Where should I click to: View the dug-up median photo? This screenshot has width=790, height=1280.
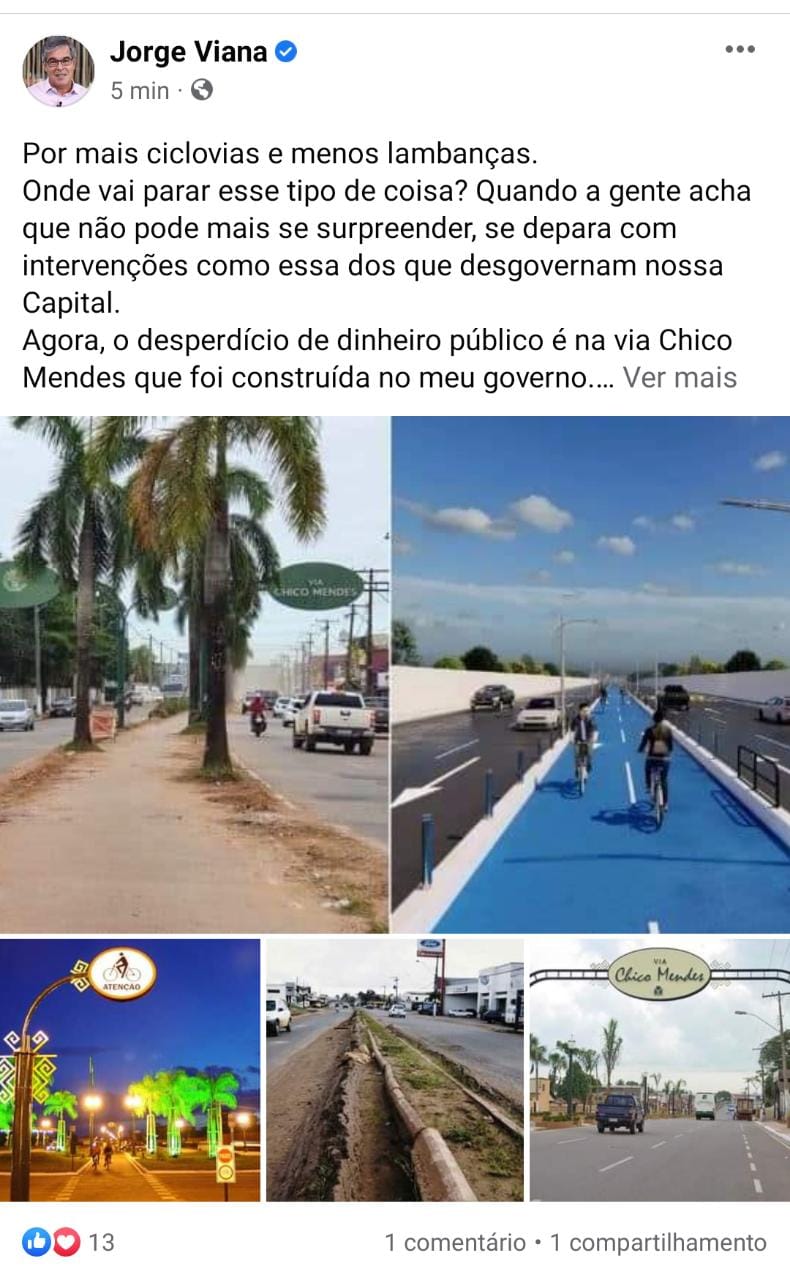click(395, 1069)
